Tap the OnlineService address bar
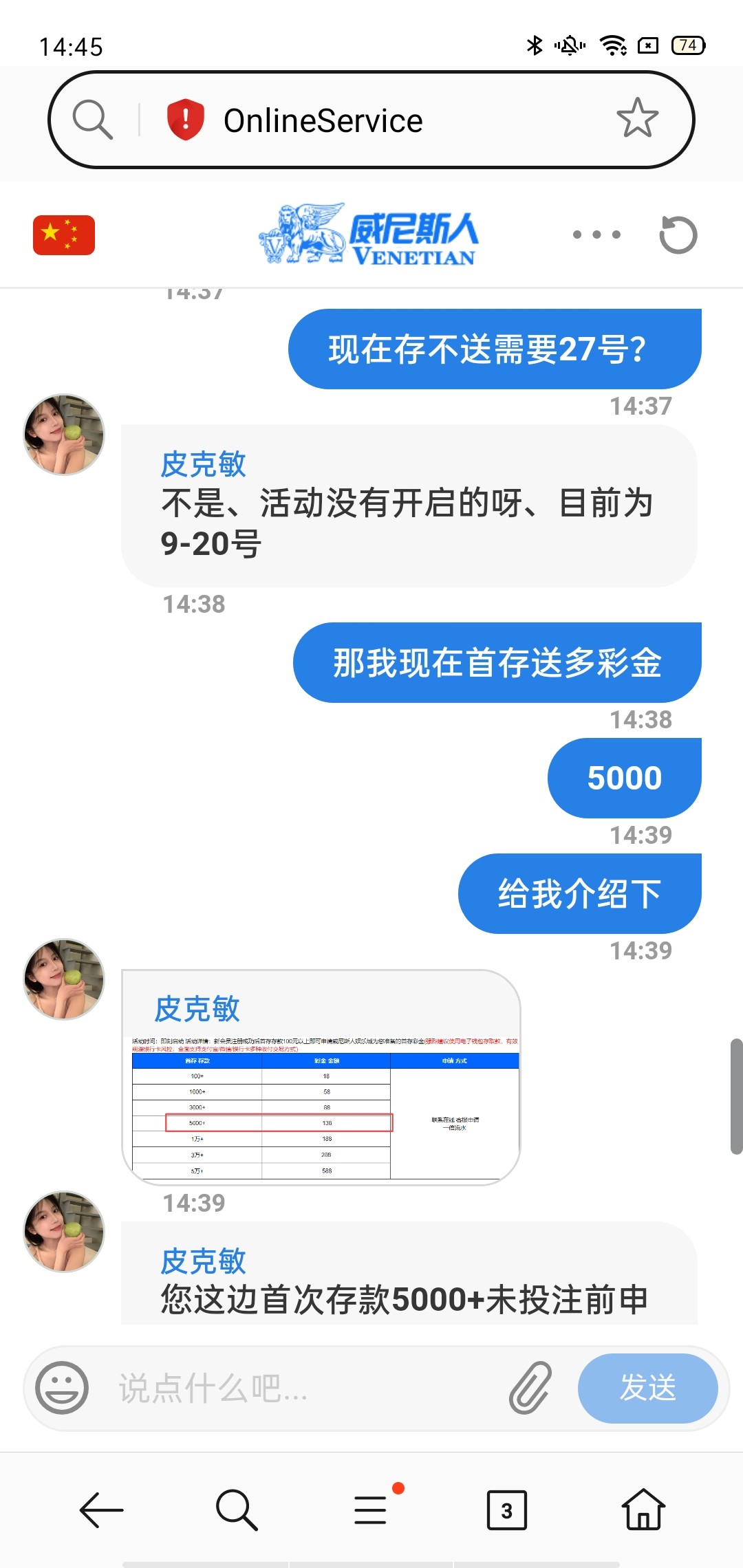The image size is (743, 1568). 323,121
